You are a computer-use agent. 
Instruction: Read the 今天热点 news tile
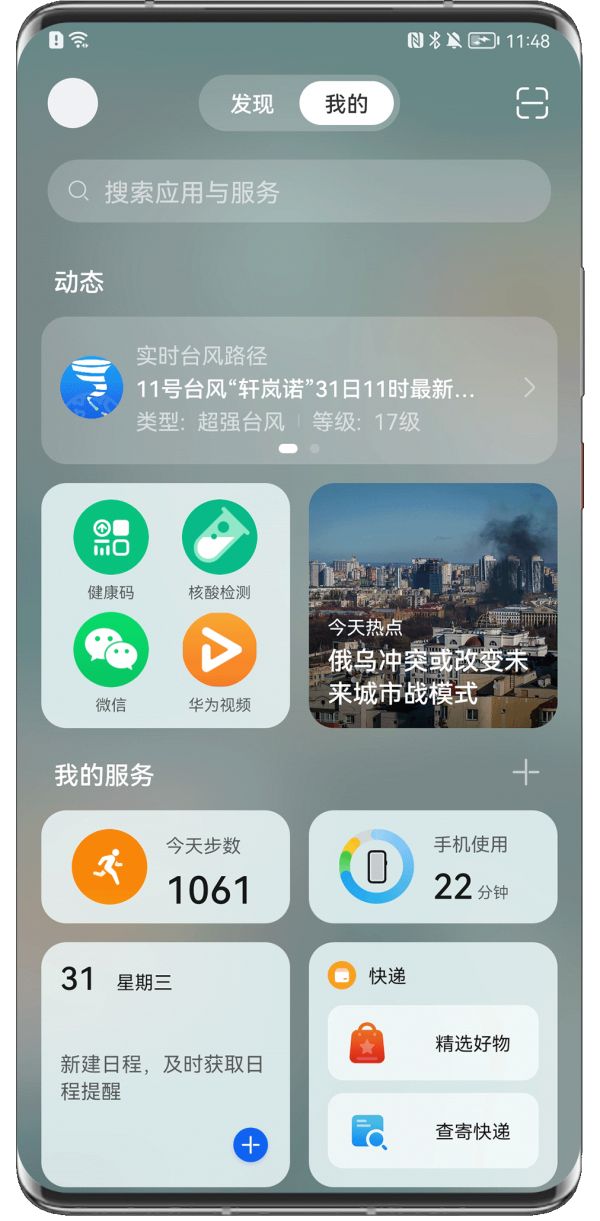(432, 605)
